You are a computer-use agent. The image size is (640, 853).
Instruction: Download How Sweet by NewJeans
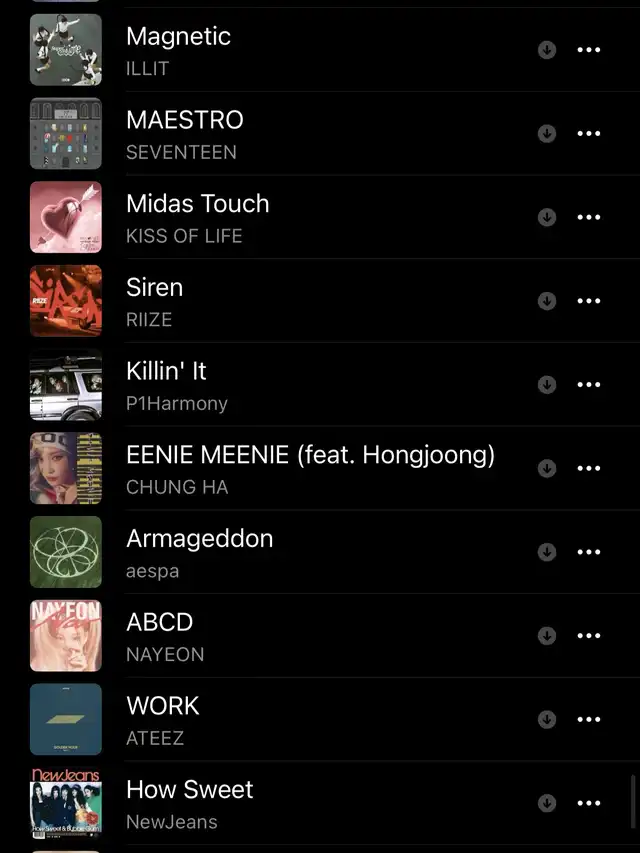[x=547, y=802]
